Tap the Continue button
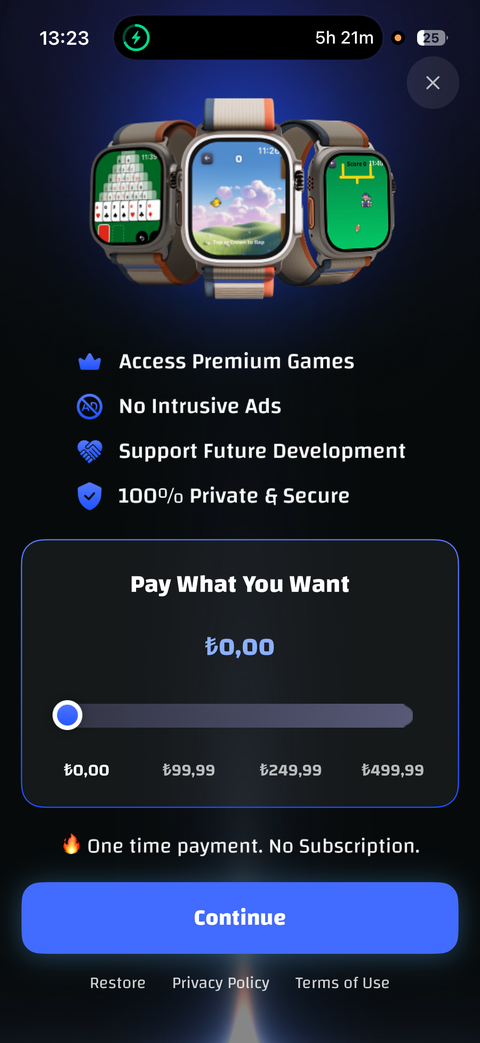This screenshot has width=480, height=1043. 240,917
